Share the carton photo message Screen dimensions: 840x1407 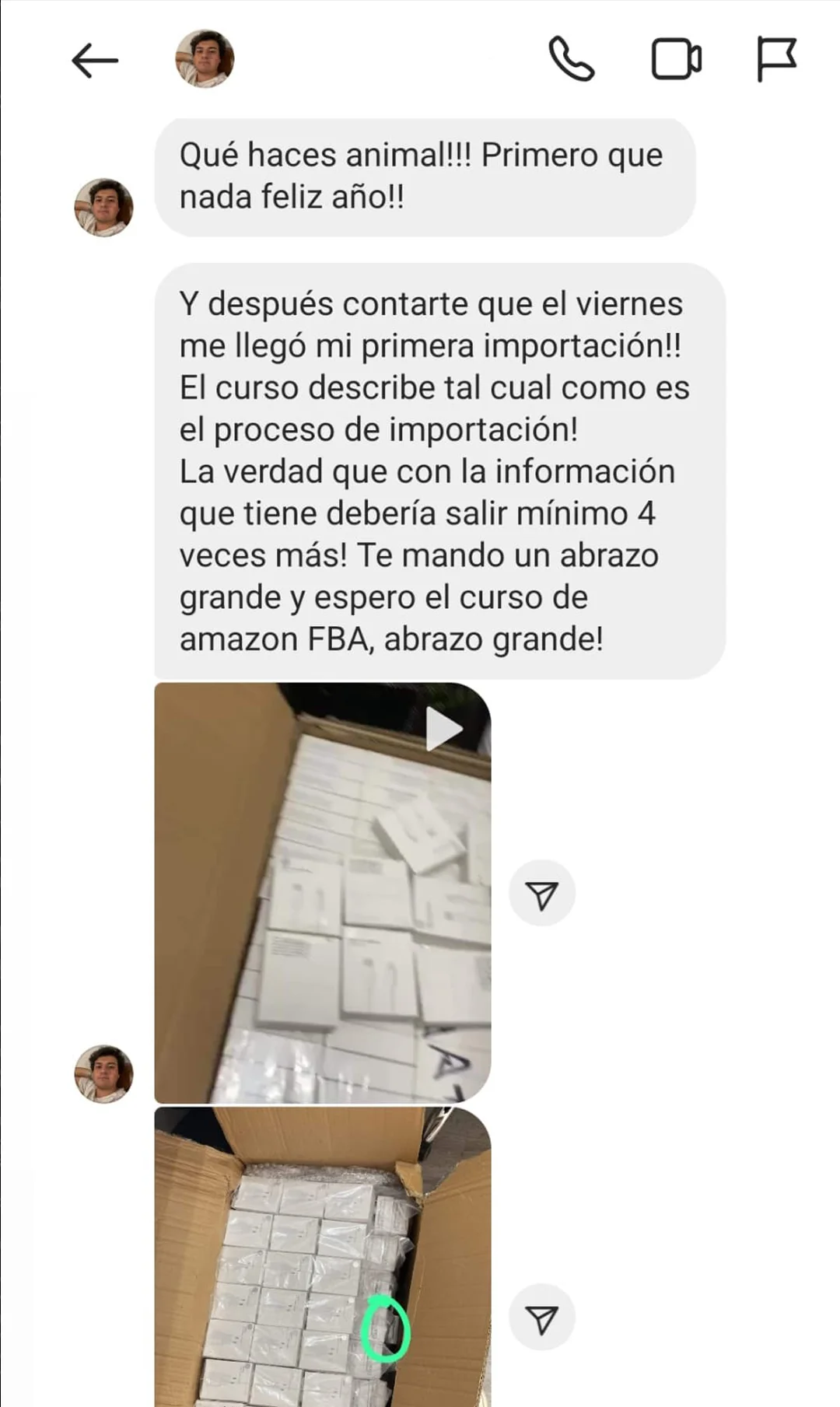point(542,1318)
